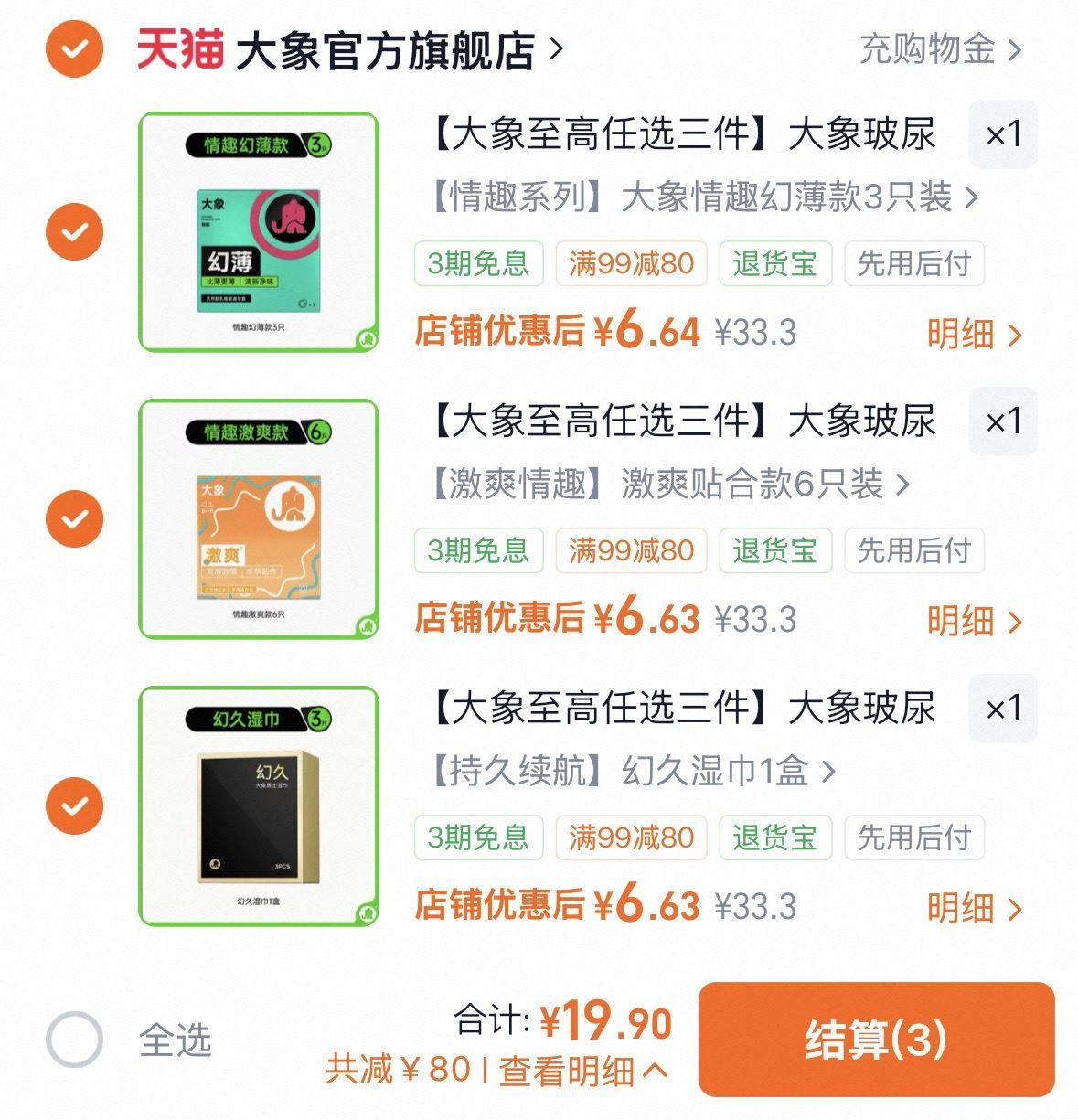The height and width of the screenshot is (1120, 1078).
Task: Open the 情趣幻薄款 product image
Action: [259, 232]
